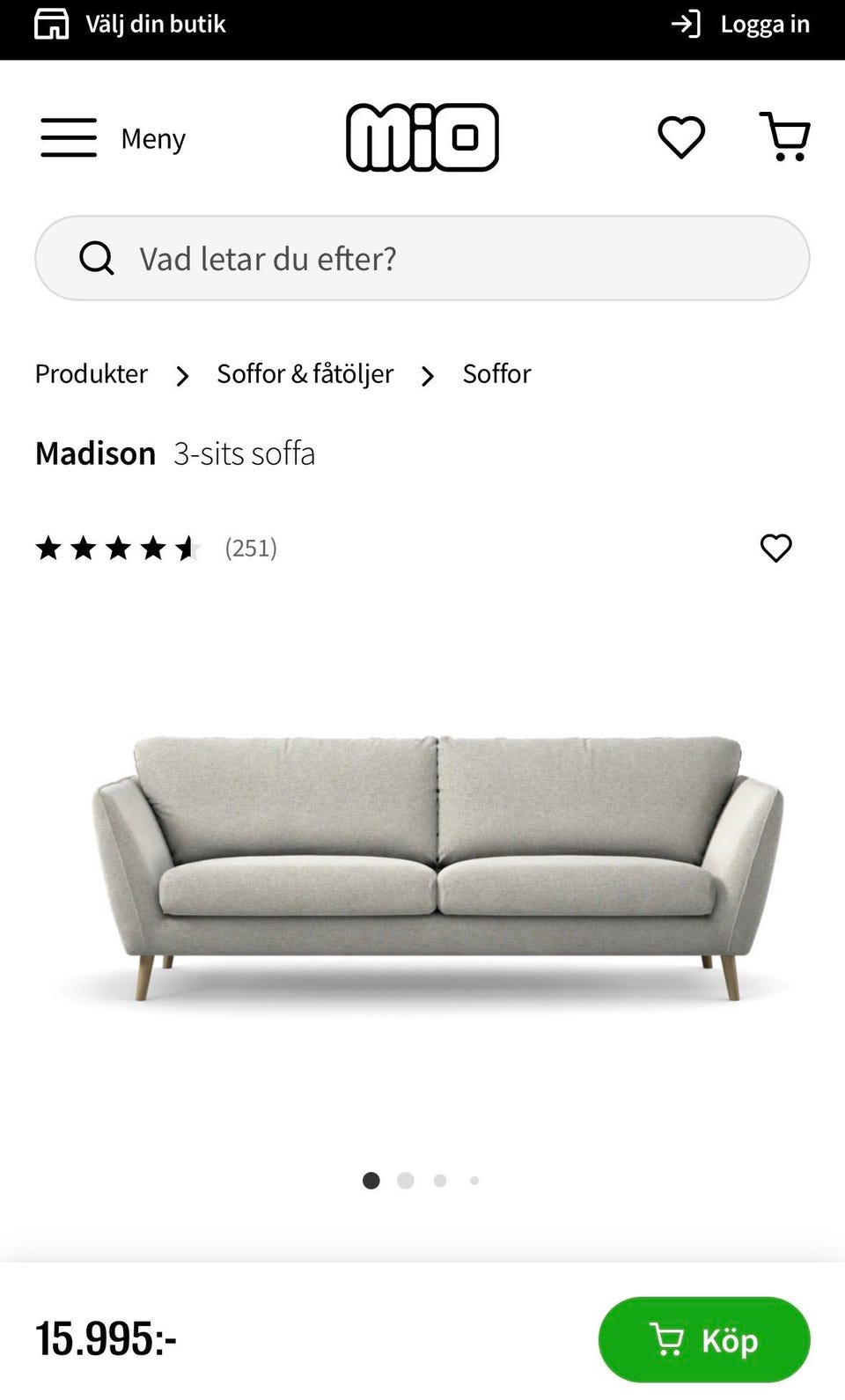Viewport: 845px width, 1400px height.
Task: Open the Meny hamburger menu
Action: click(113, 138)
